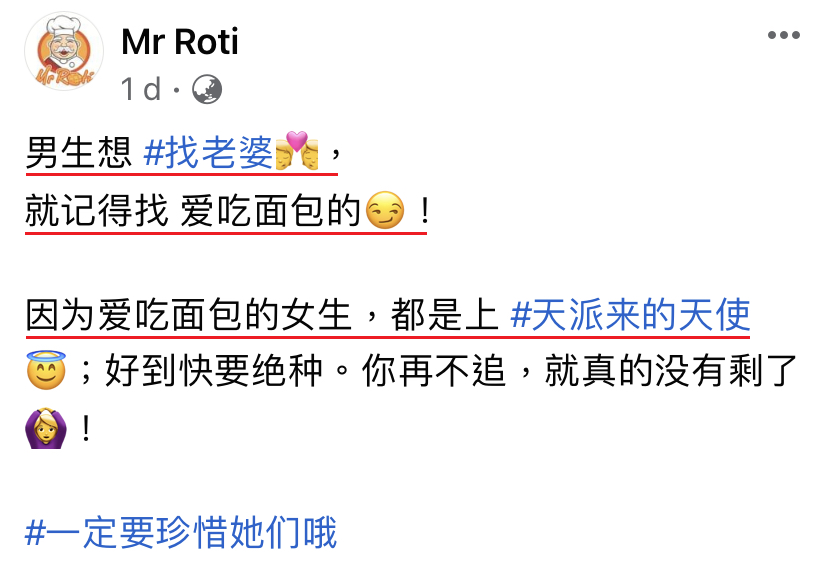Image resolution: width=828 pixels, height=577 pixels.
Task: Open hashtag #天派来的天使
Action: [629, 315]
